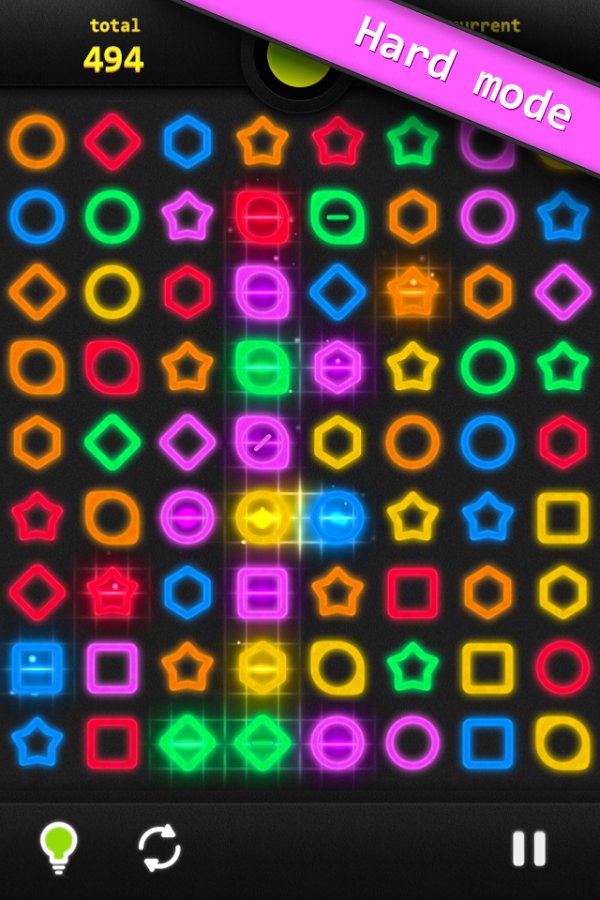Tap the green lightbulb hint icon
The width and height of the screenshot is (600, 900).
[x=59, y=847]
